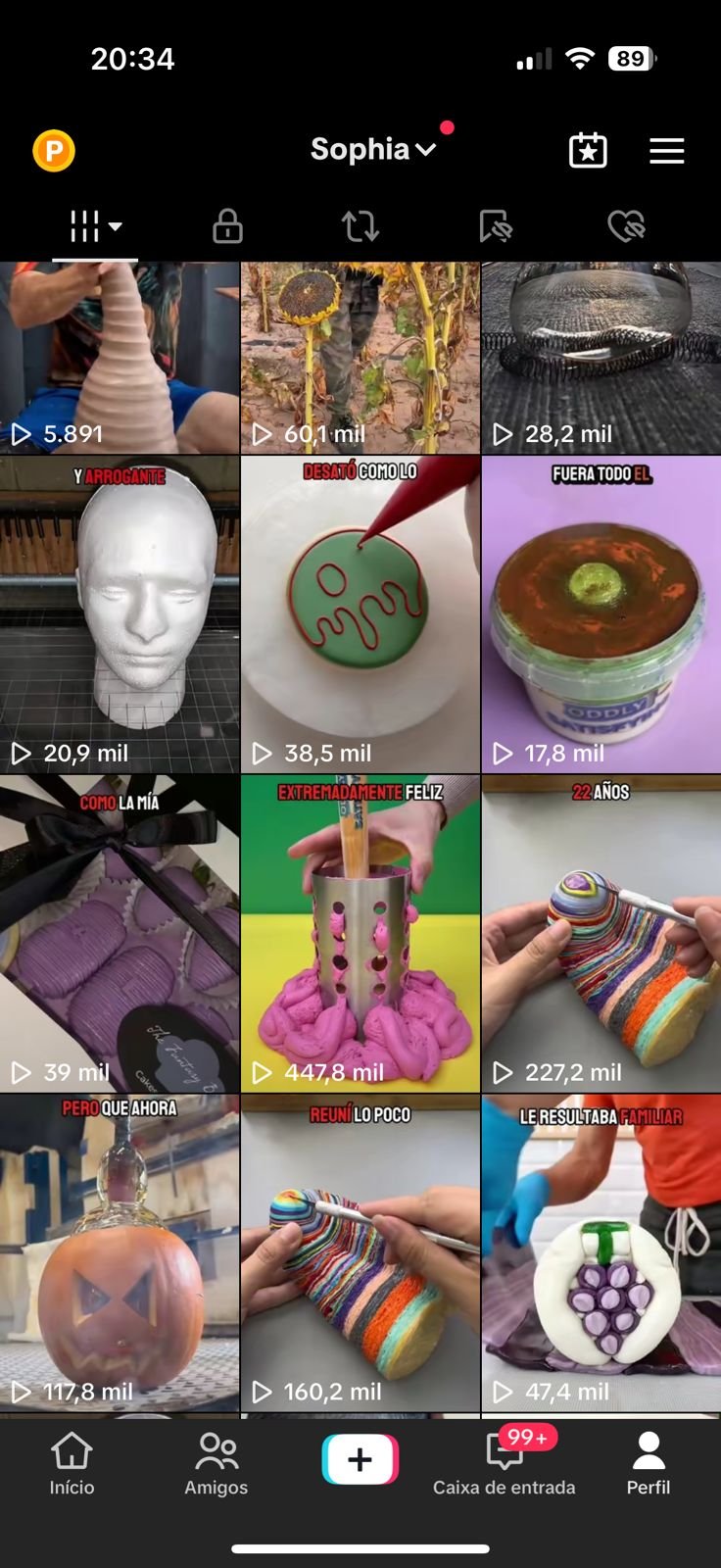This screenshot has width=721, height=1568.
Task: Go to the Início tab
Action: click(72, 1464)
